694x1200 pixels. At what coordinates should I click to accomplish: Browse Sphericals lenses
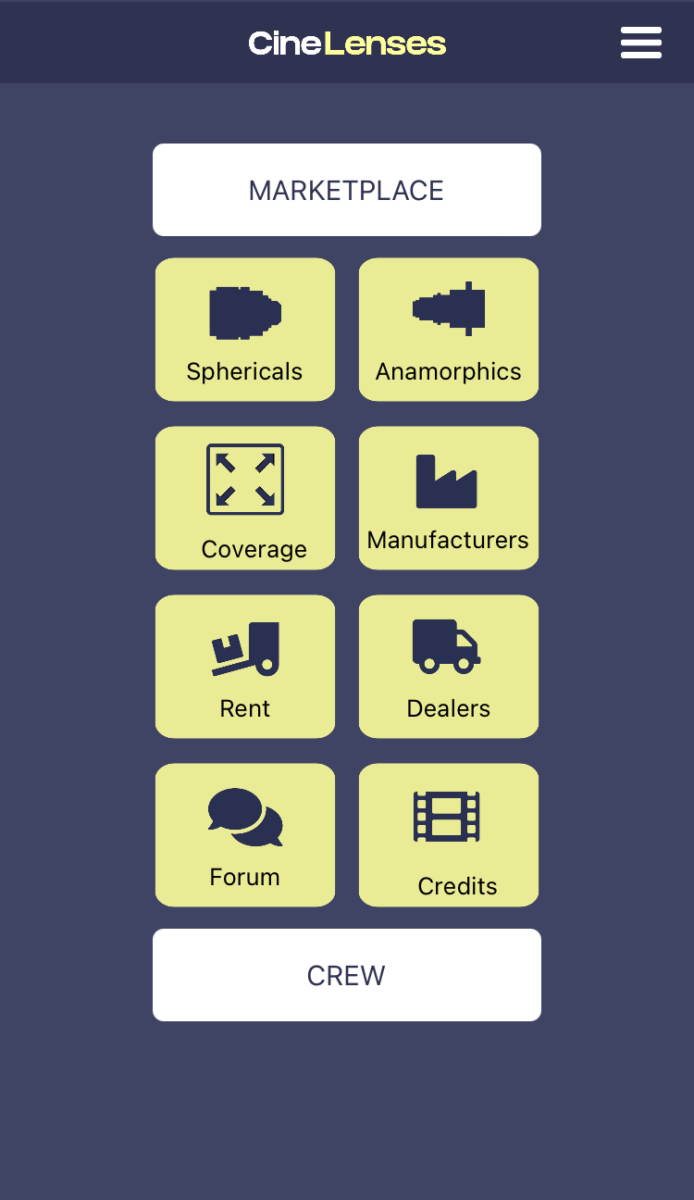245,330
